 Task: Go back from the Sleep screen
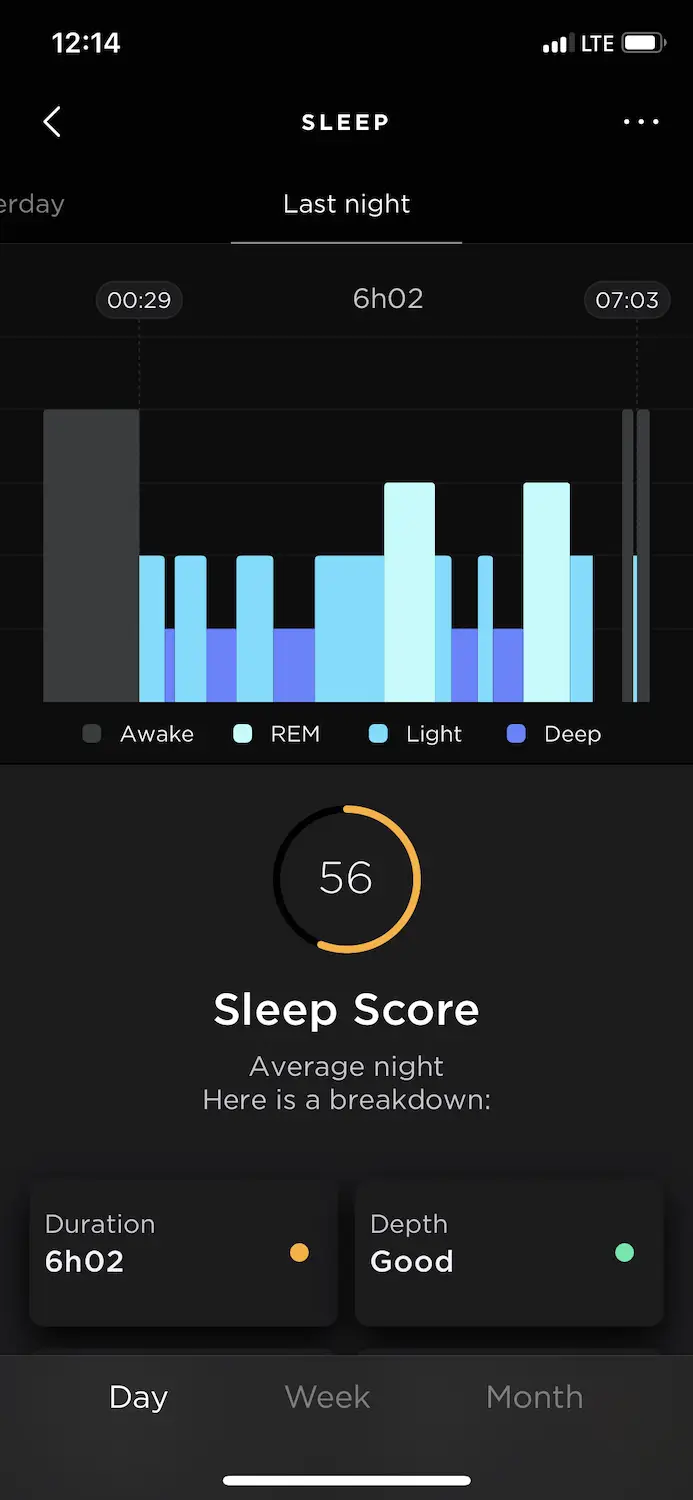[x=52, y=122]
